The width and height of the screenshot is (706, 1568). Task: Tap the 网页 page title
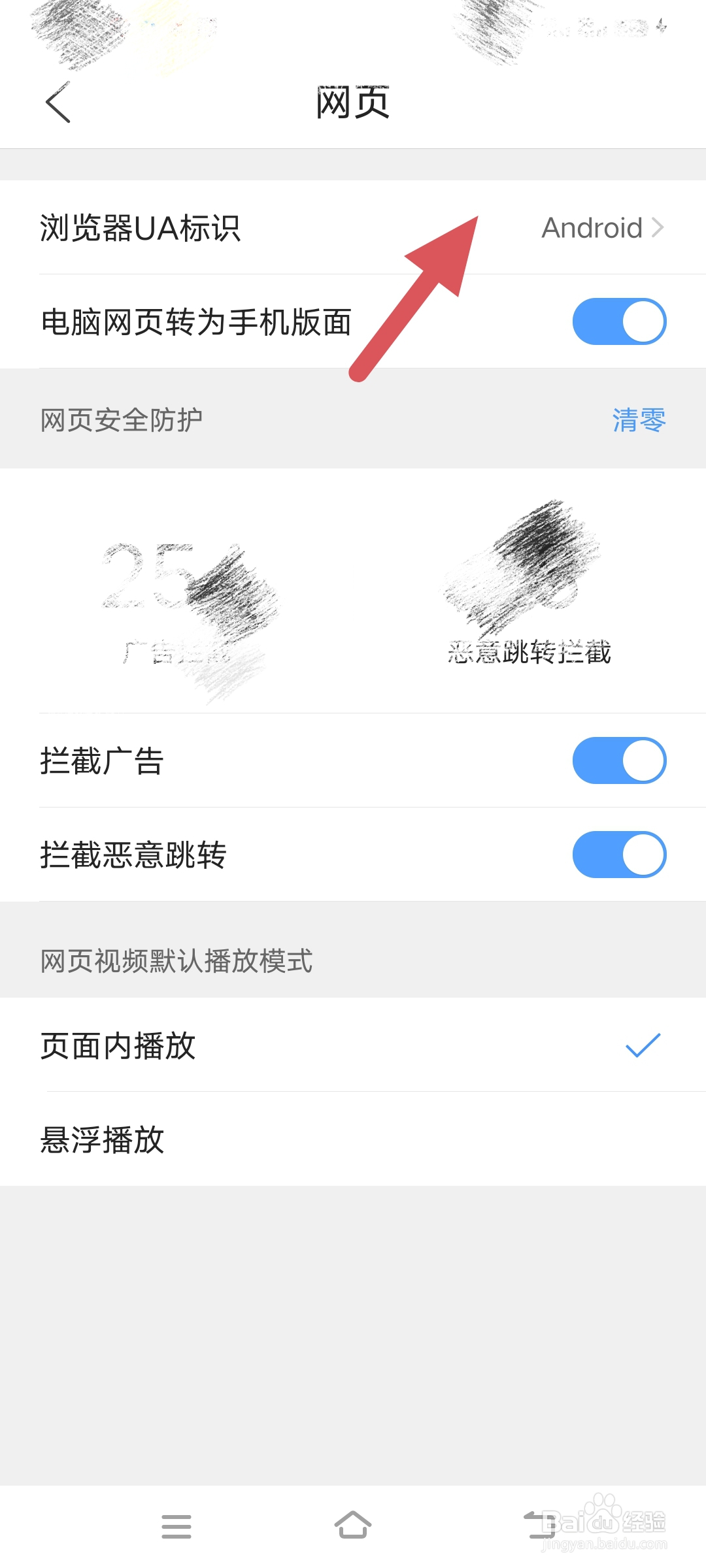pos(353,105)
